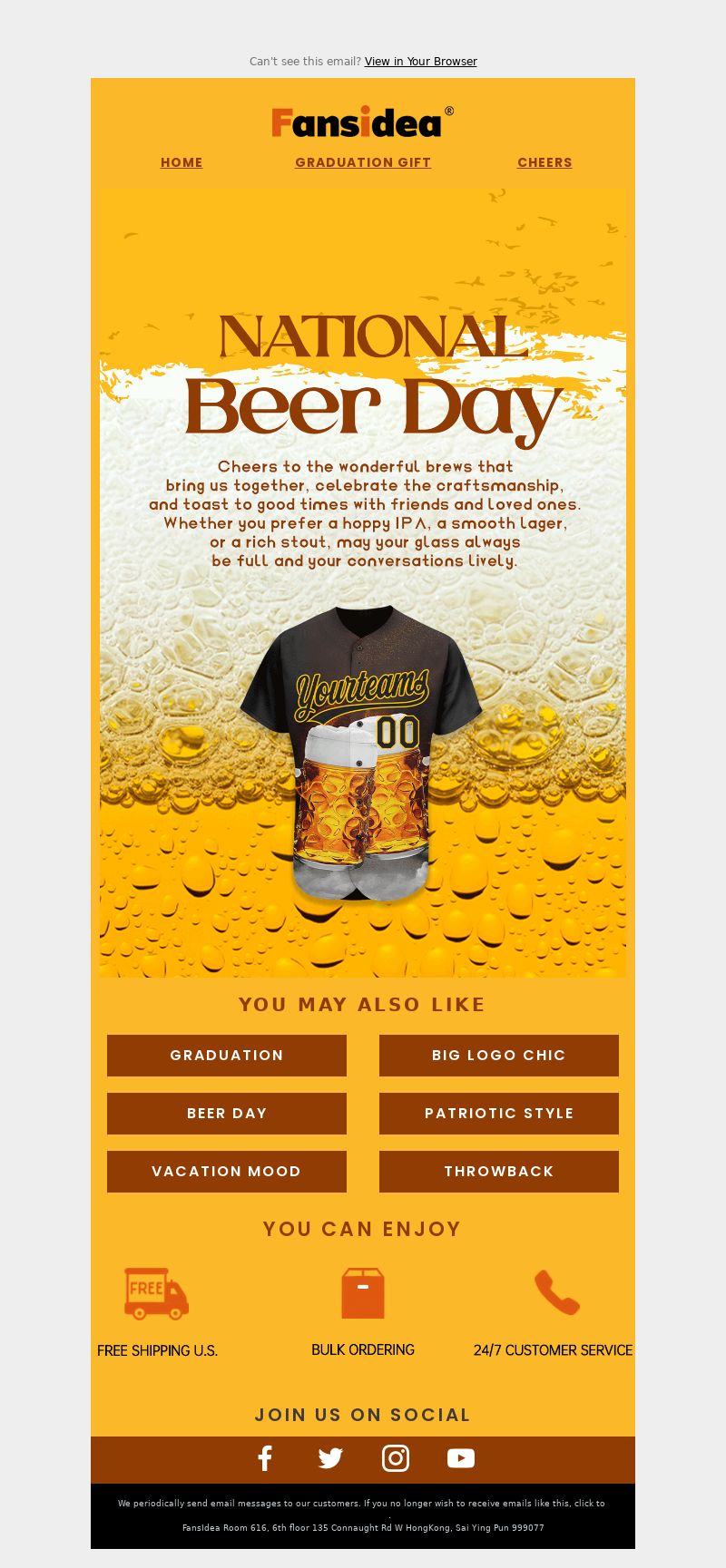Open View in Your Browser link

coord(421,62)
